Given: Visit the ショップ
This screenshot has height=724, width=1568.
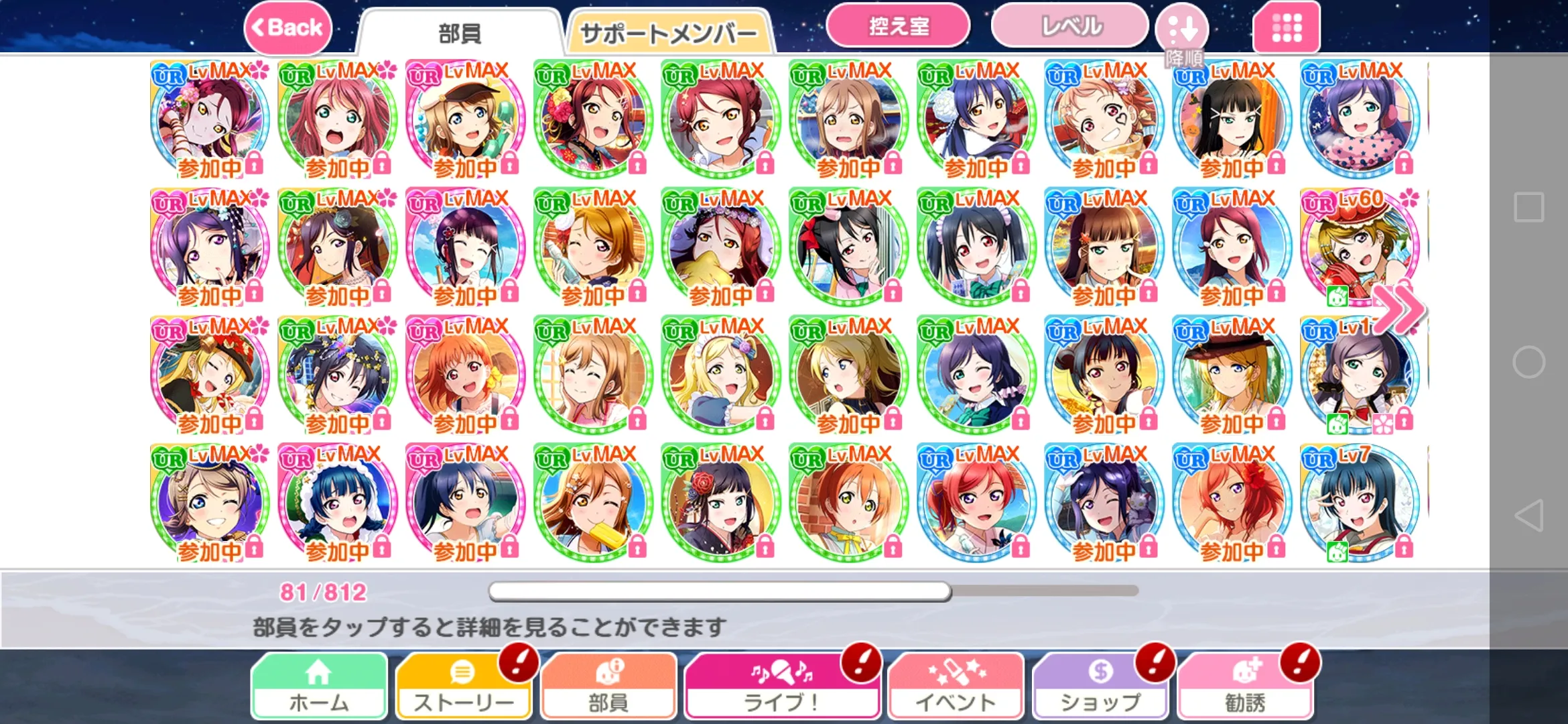Looking at the screenshot, I should (x=1100, y=686).
